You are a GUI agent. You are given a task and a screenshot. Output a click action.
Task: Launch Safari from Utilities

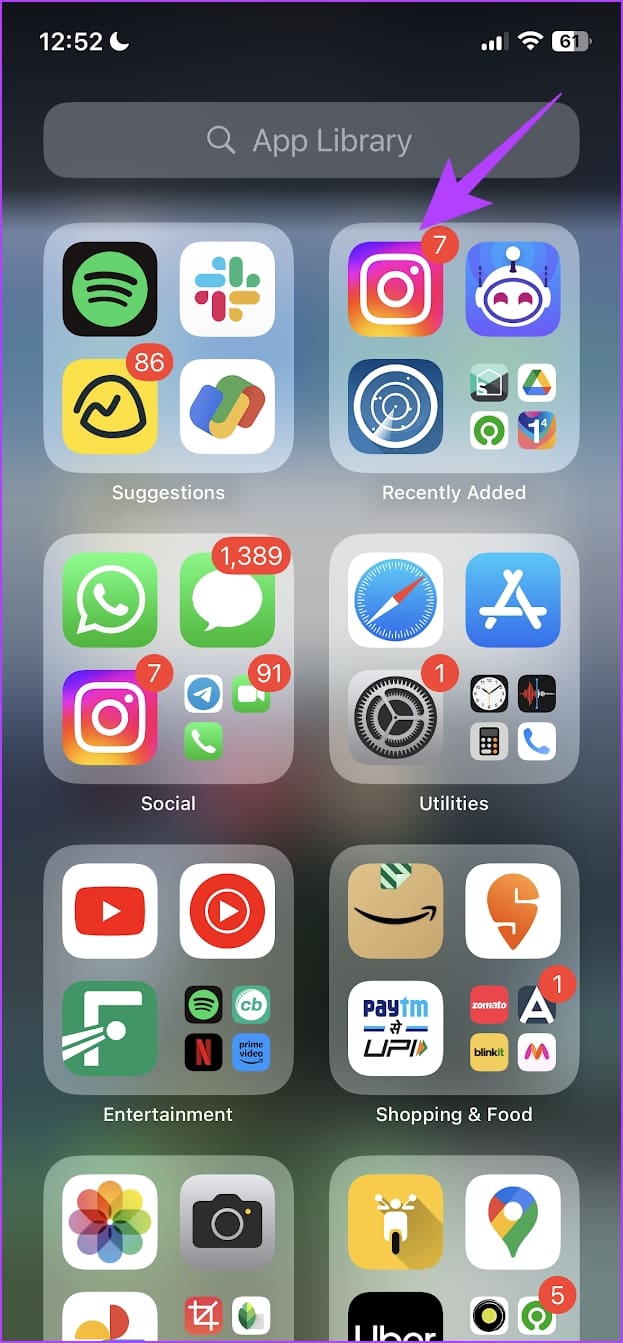pyautogui.click(x=395, y=600)
